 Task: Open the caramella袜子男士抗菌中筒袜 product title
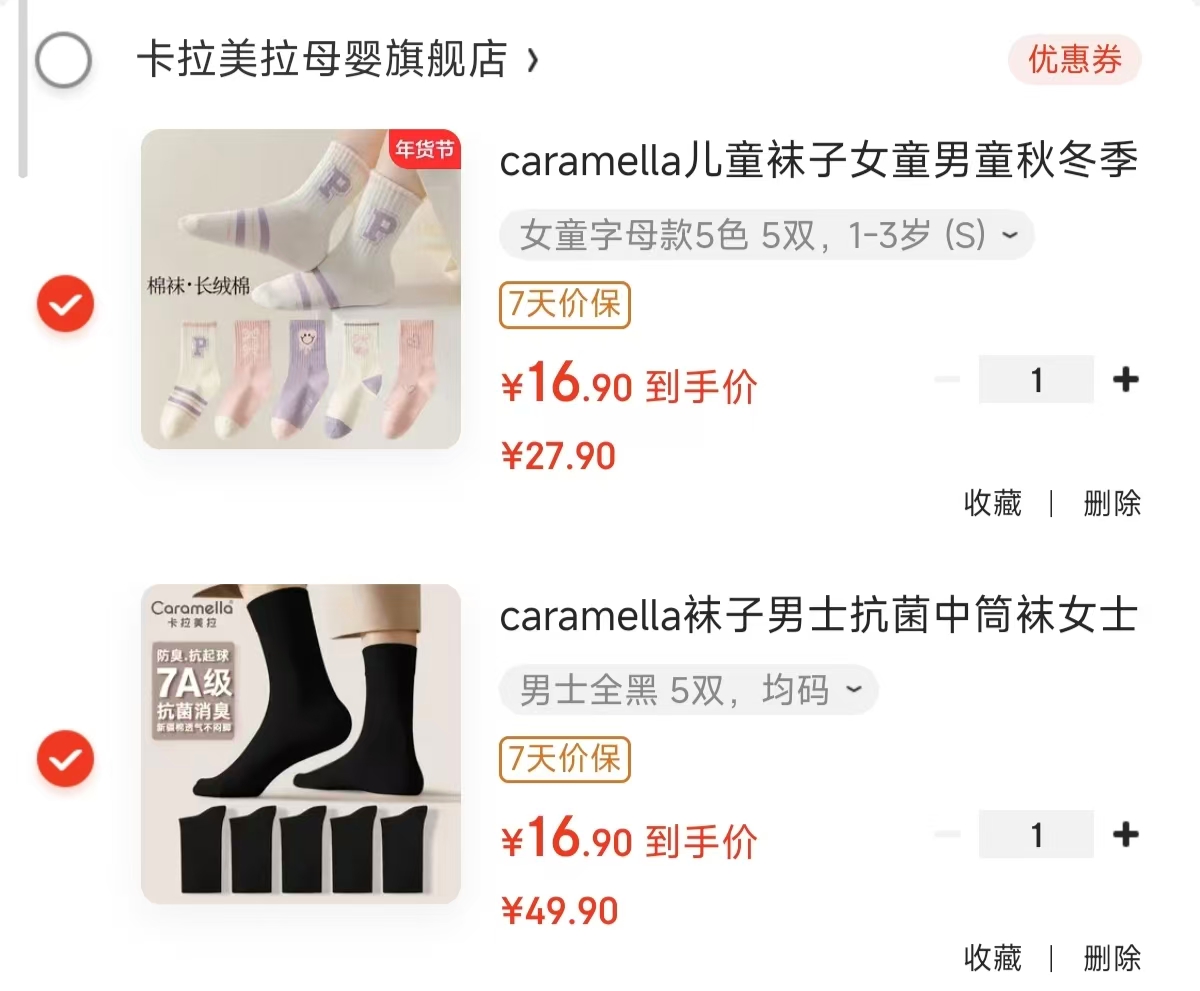(818, 616)
